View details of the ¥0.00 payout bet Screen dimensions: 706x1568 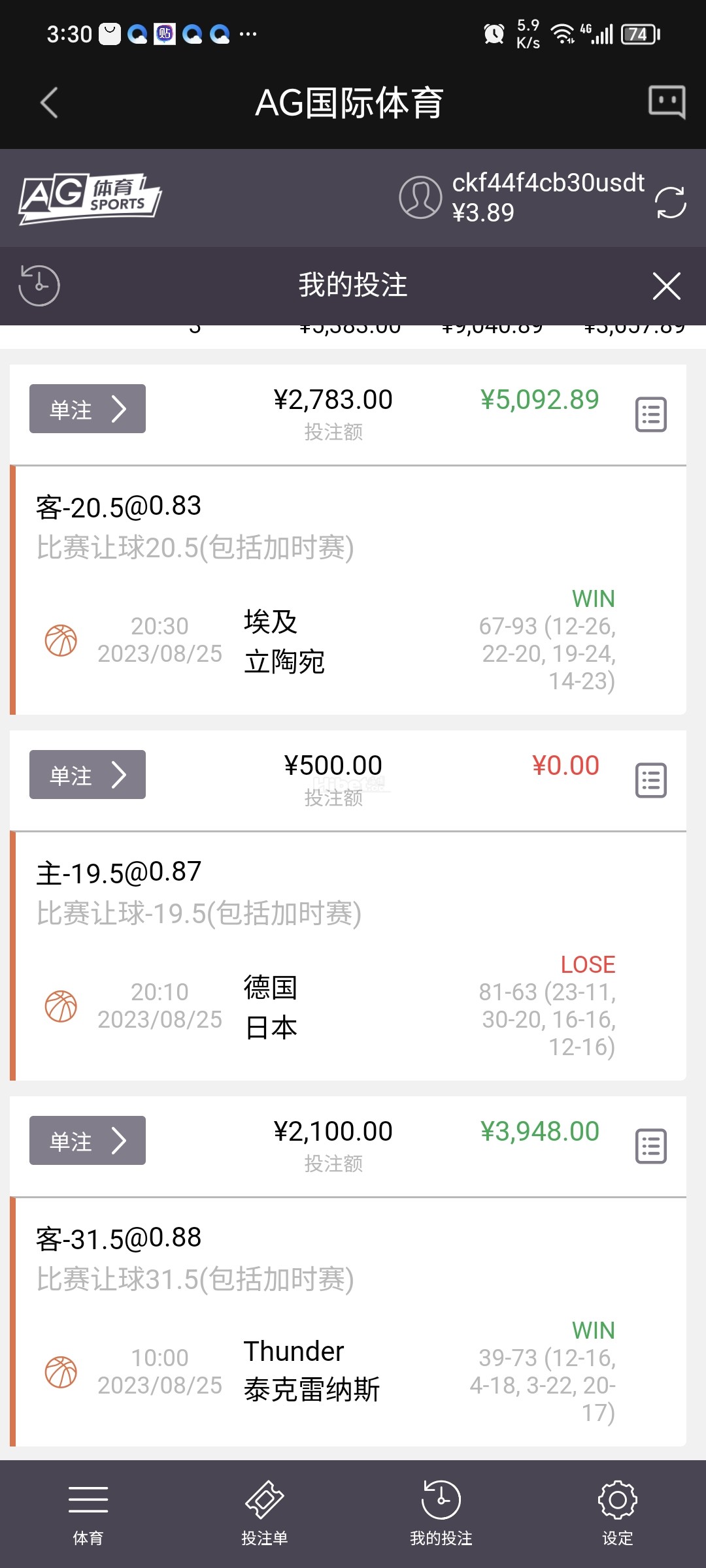pyautogui.click(x=651, y=780)
